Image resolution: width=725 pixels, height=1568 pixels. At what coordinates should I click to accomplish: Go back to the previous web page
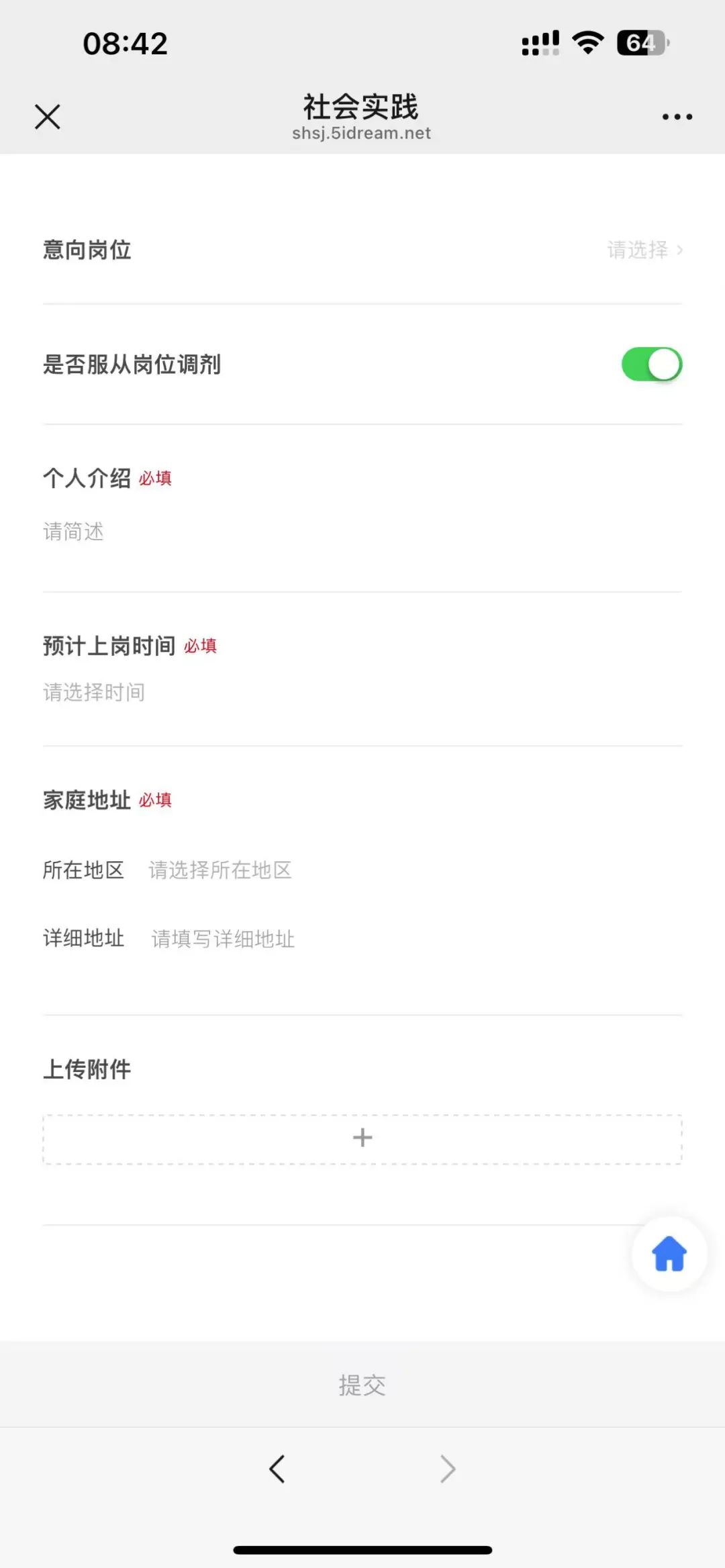coord(277,1469)
